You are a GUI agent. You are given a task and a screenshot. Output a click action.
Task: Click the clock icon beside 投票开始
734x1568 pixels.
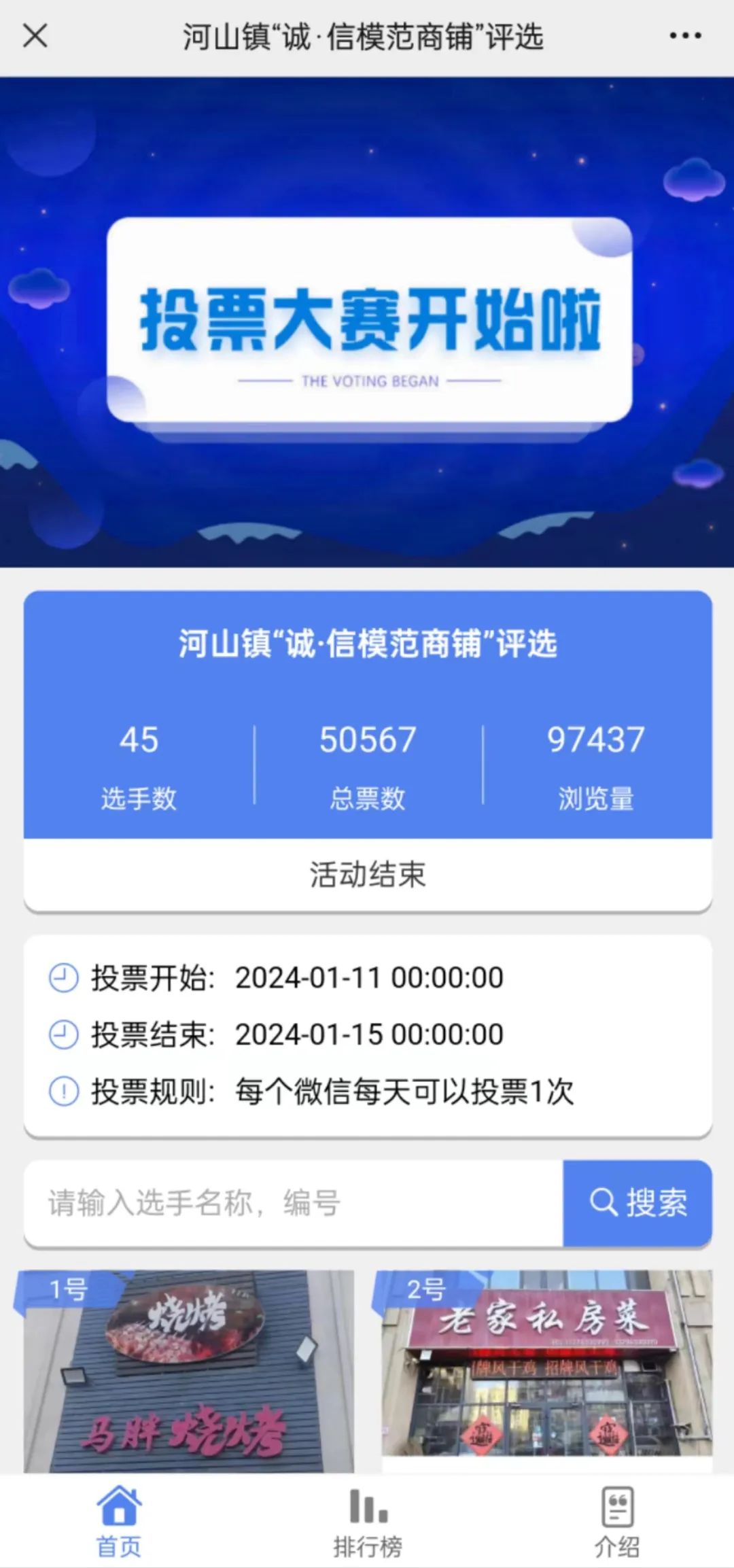63,977
